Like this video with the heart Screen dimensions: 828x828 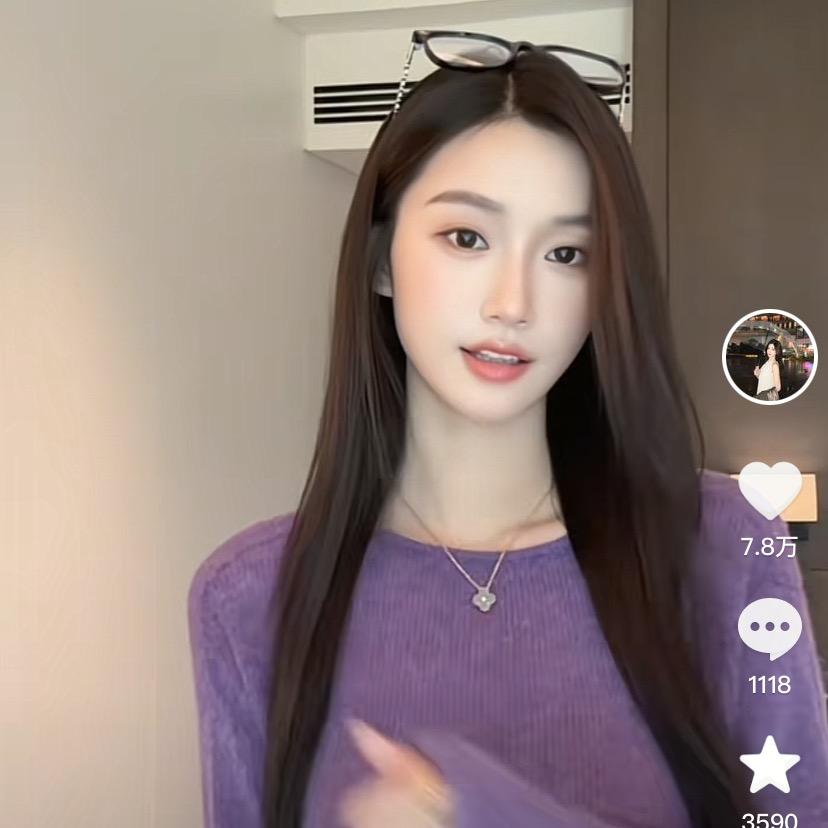pyautogui.click(x=770, y=491)
